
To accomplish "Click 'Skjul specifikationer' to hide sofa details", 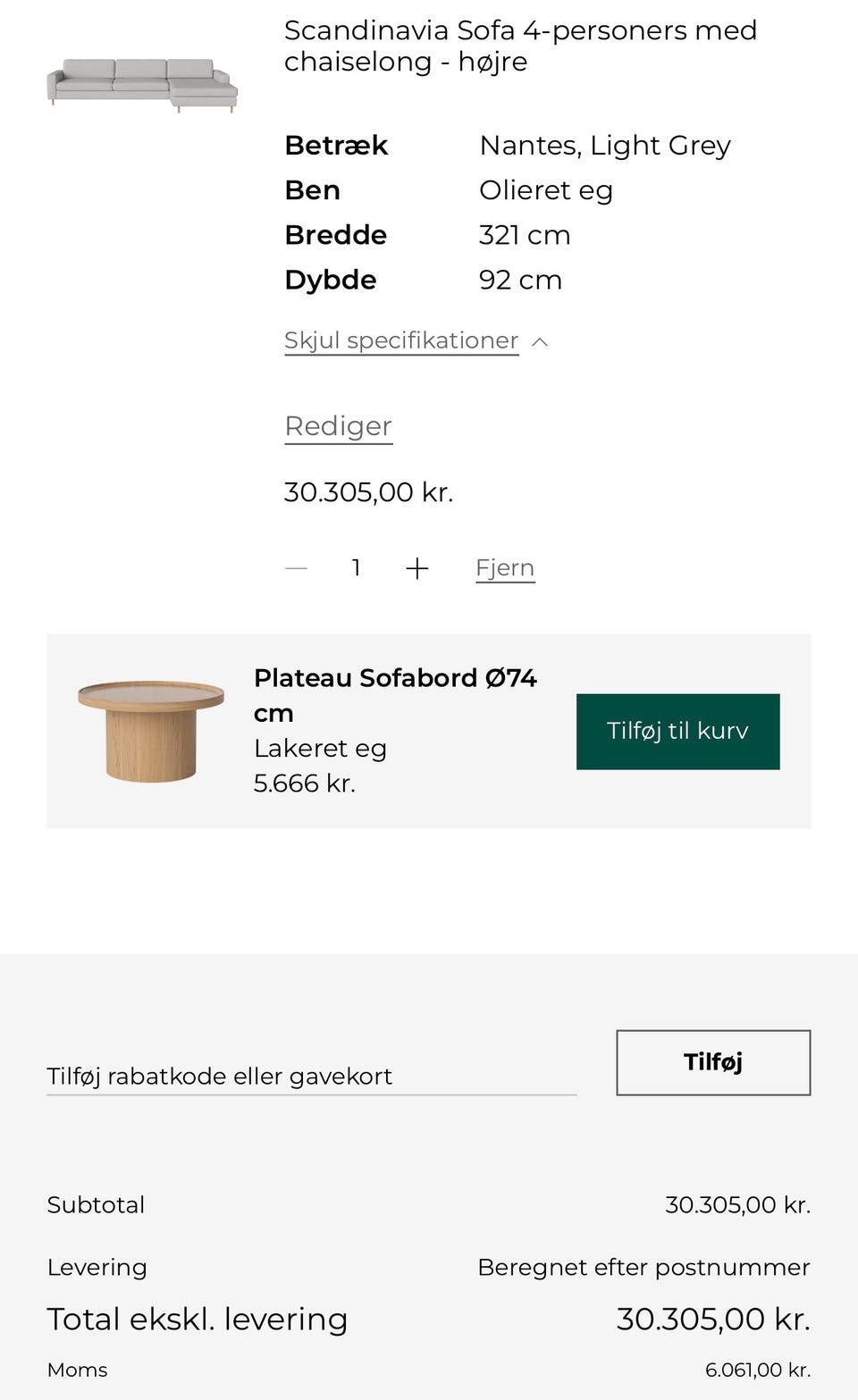I will pyautogui.click(x=400, y=340).
